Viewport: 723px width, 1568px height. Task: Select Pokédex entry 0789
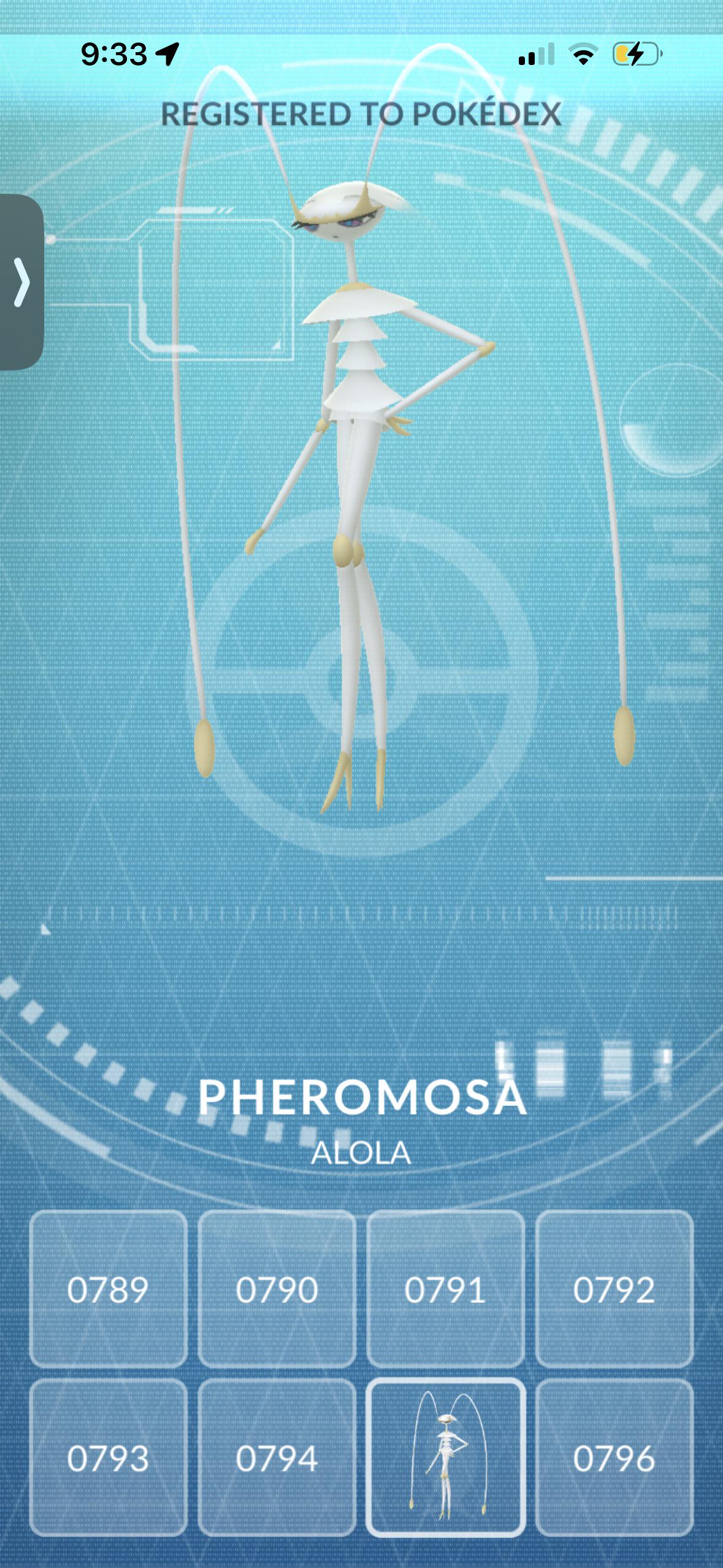pos(109,1289)
